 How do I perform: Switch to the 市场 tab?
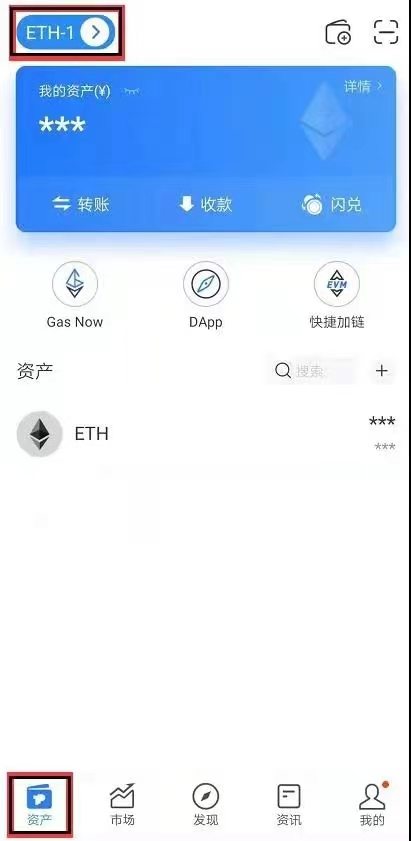pyautogui.click(x=122, y=805)
